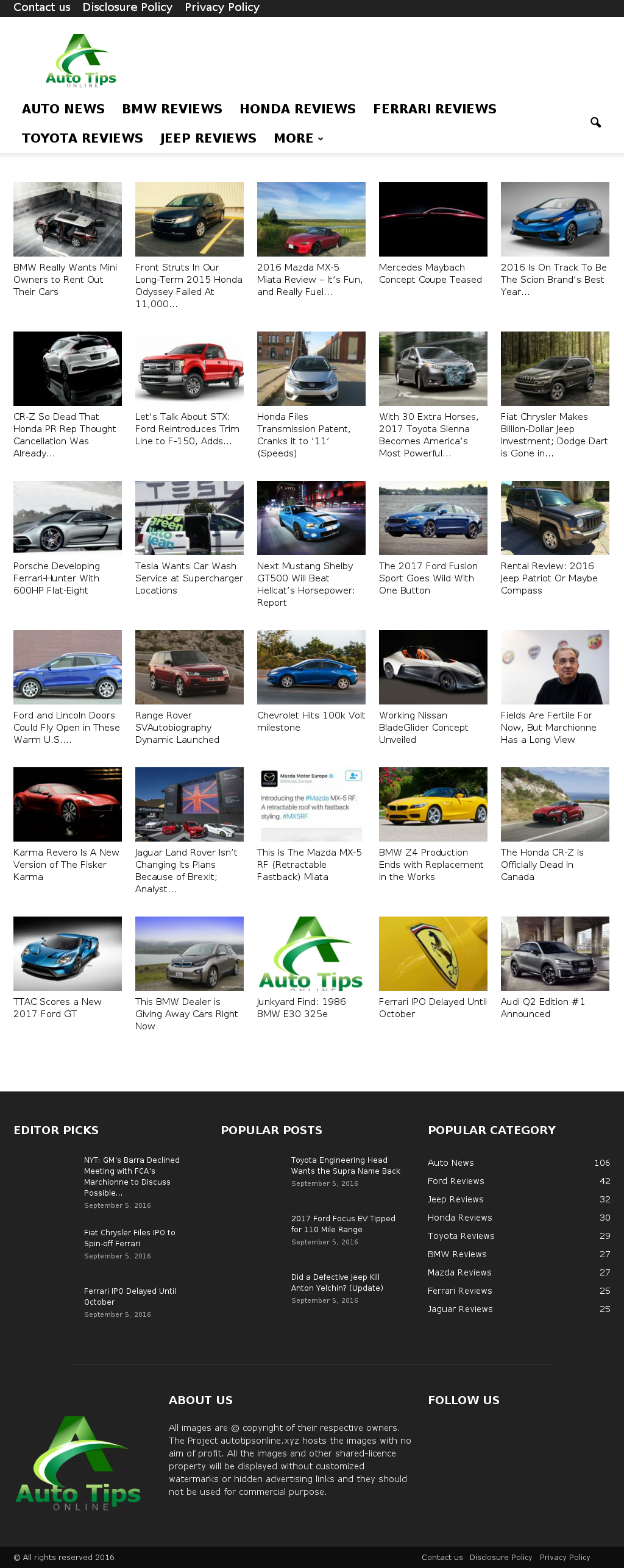The image size is (624, 1568).
Task: Open Privacy Policy link in footer
Action: tap(565, 1558)
